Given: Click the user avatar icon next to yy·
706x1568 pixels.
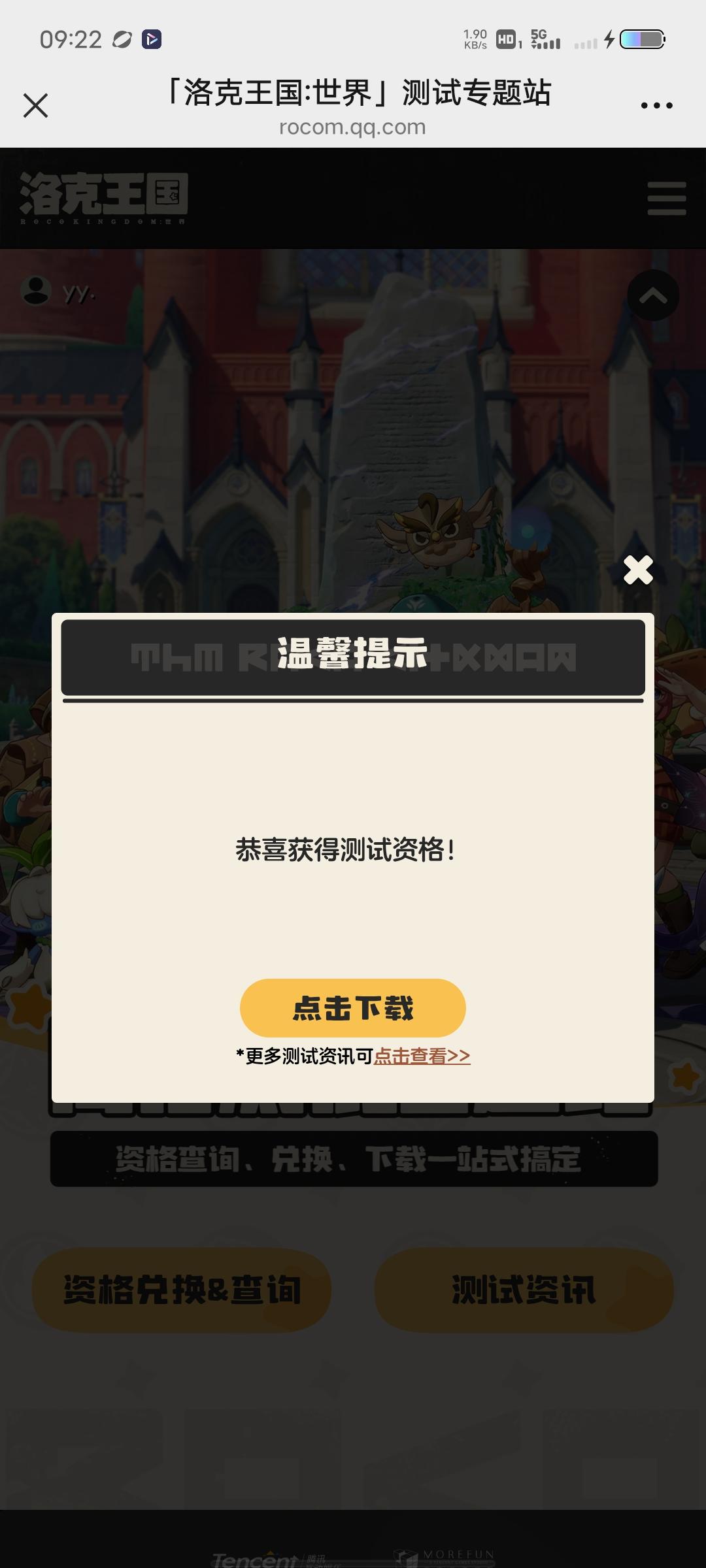Looking at the screenshot, I should (37, 291).
